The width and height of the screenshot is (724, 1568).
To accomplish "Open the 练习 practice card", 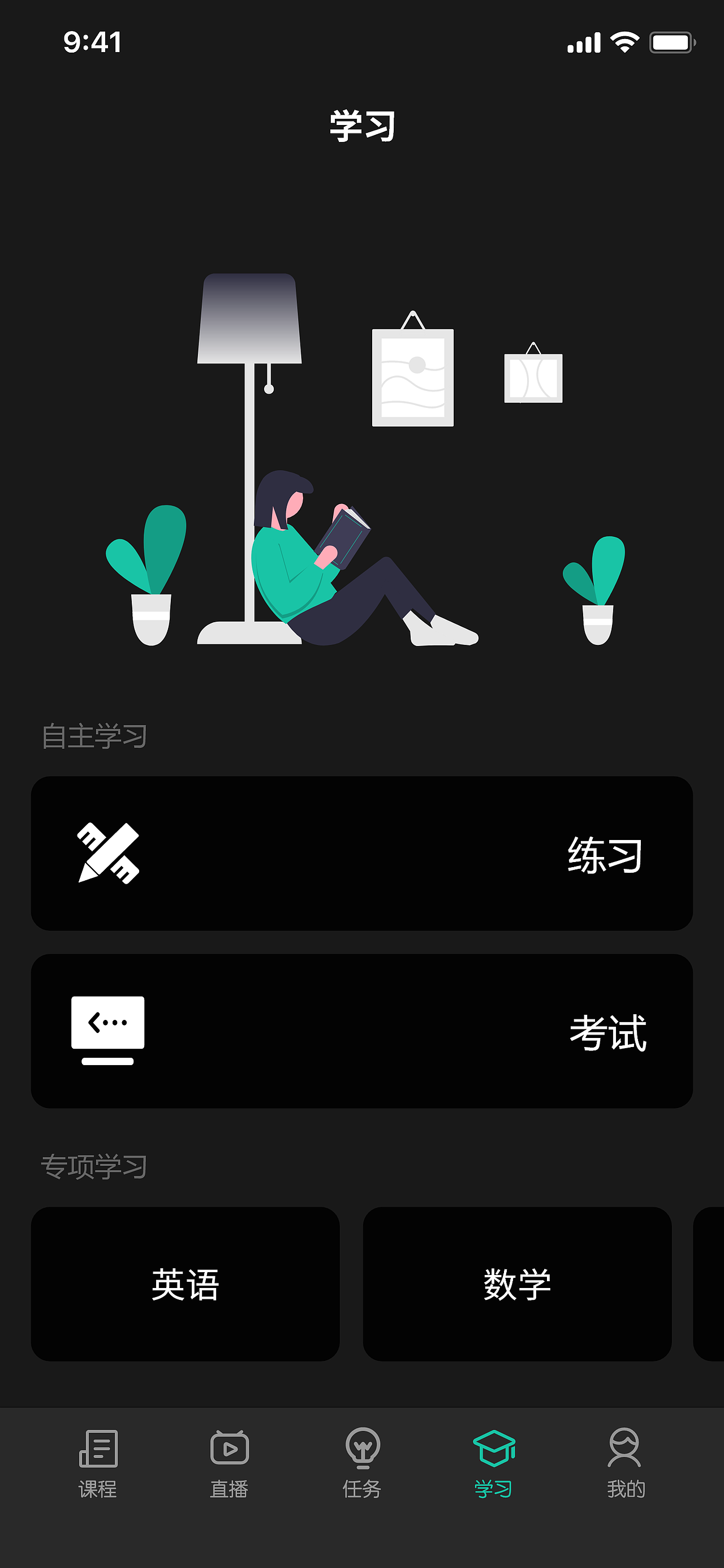I will (361, 855).
